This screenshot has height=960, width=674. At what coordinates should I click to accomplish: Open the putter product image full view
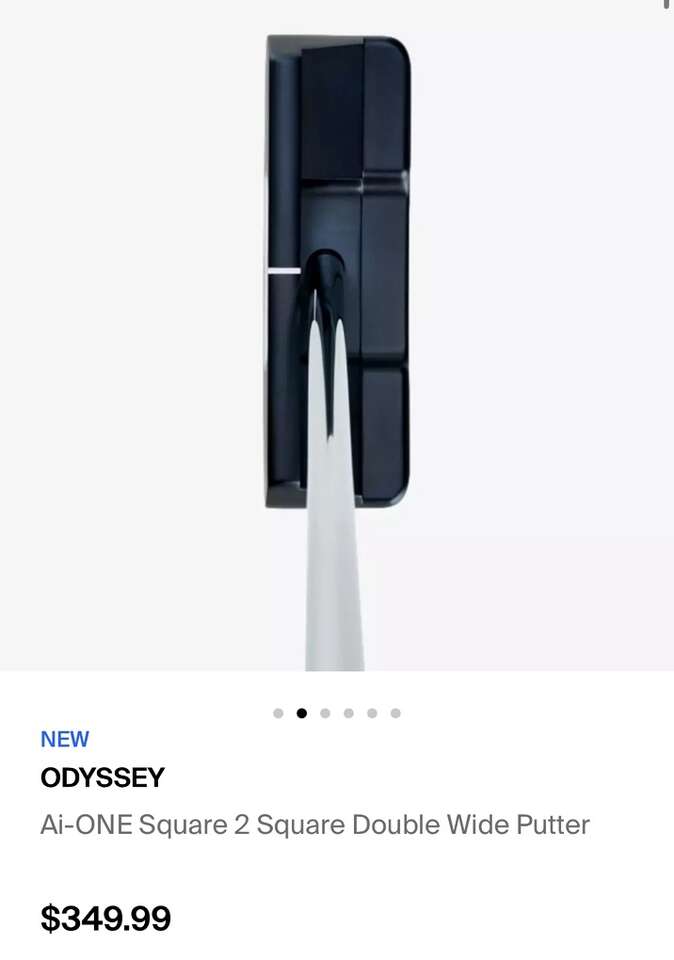coord(337,335)
